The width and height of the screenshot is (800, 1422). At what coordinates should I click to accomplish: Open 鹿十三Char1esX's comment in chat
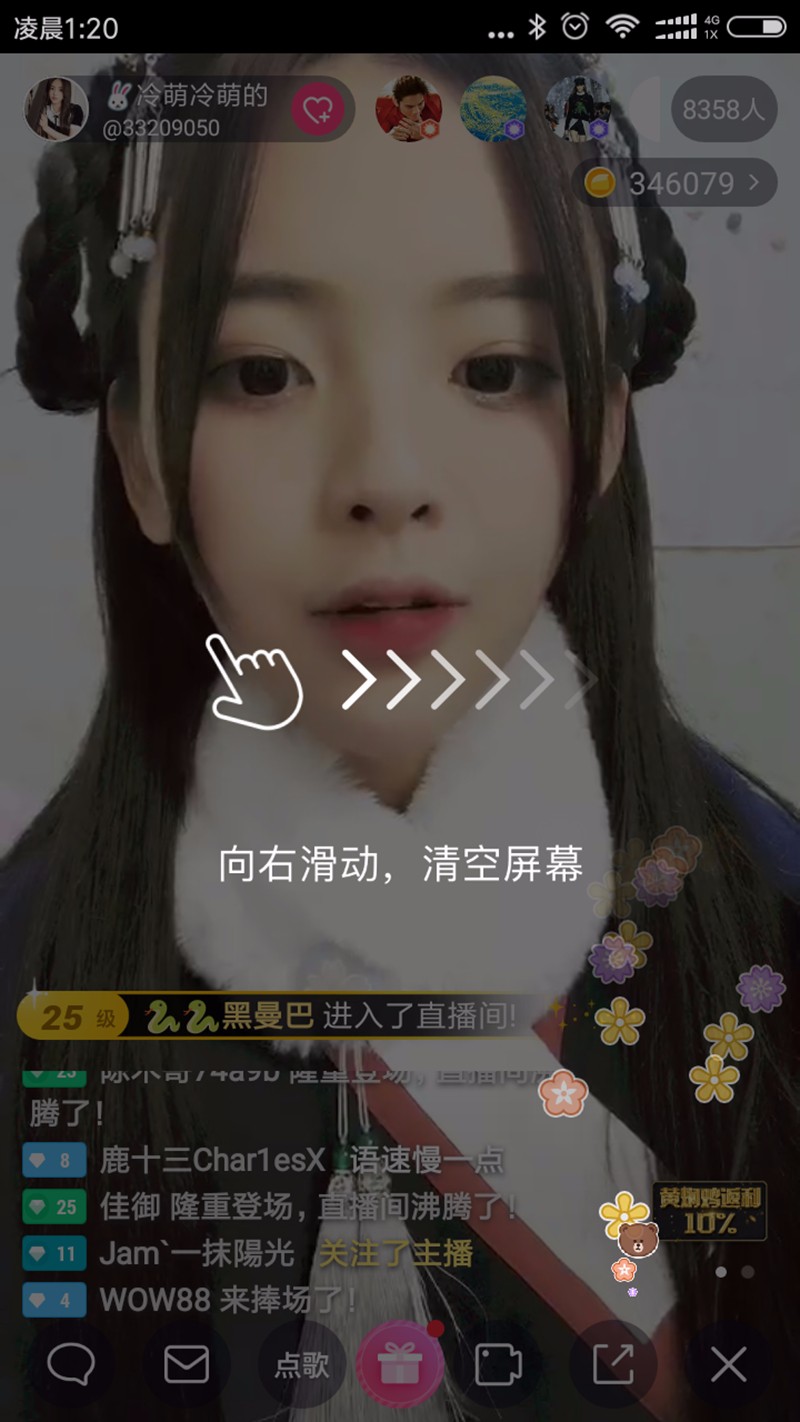click(x=270, y=1160)
